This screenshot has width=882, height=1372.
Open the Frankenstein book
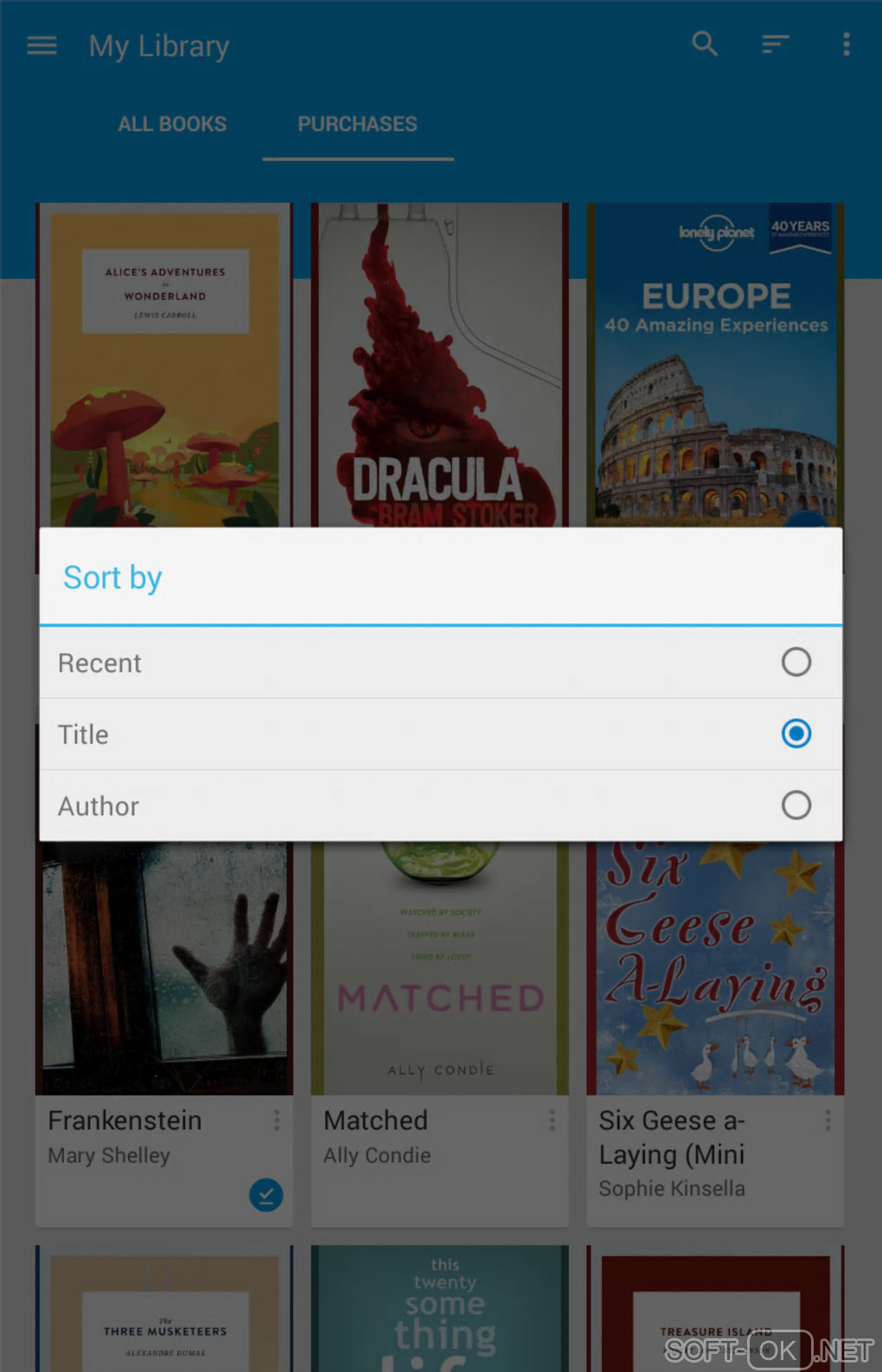click(x=164, y=968)
